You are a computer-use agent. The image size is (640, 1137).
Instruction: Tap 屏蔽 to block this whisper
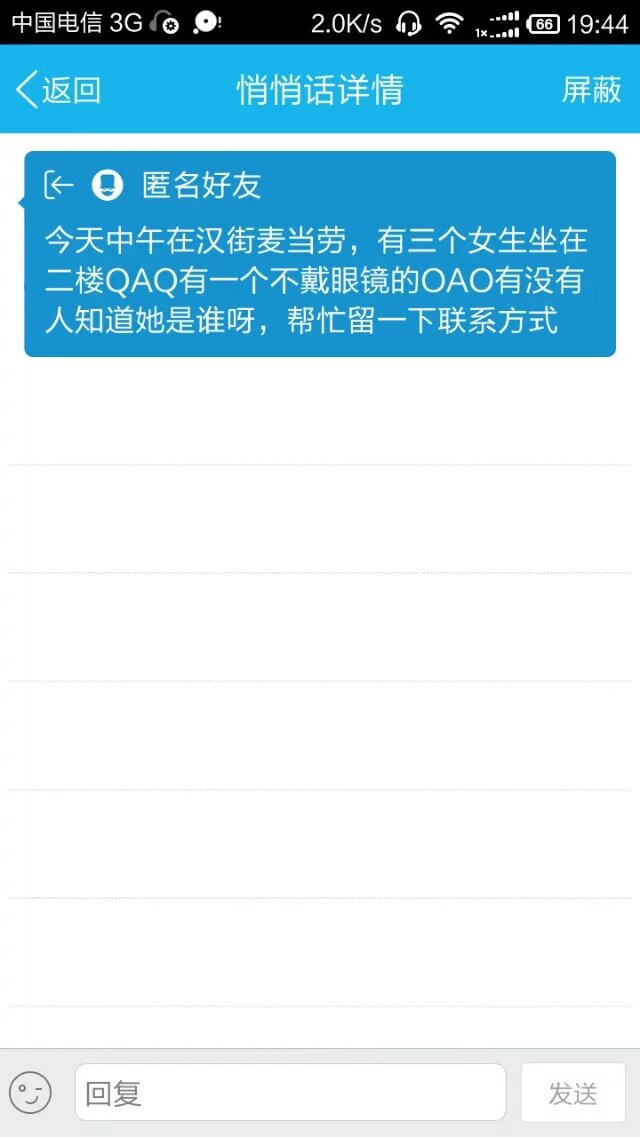[591, 90]
